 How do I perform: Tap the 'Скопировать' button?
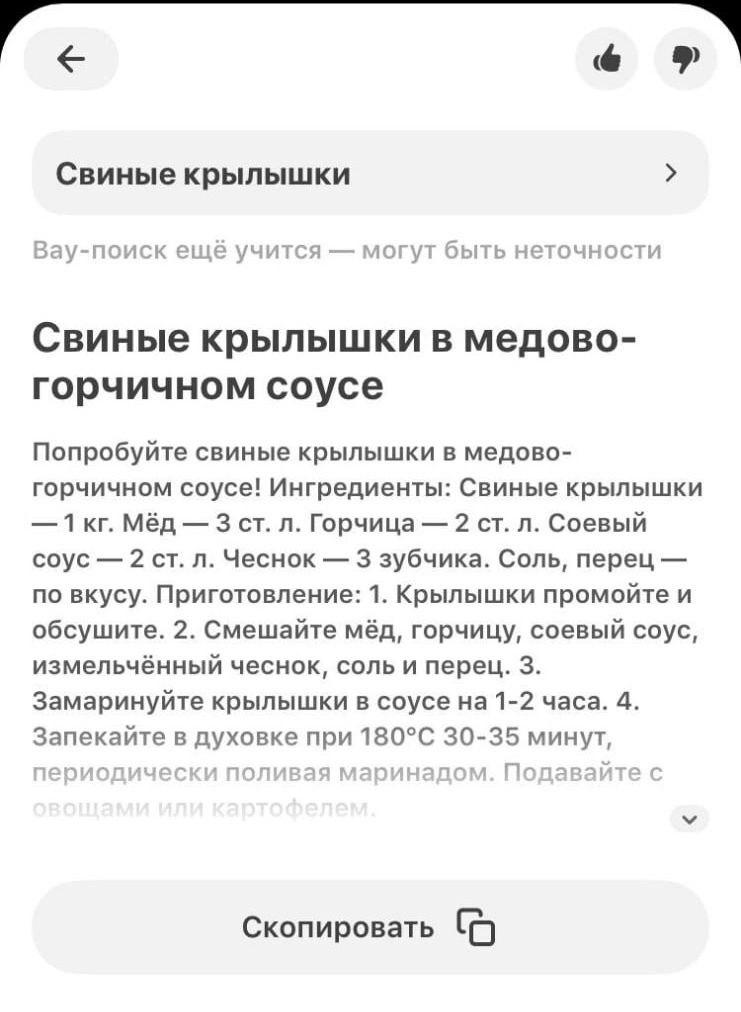370,927
